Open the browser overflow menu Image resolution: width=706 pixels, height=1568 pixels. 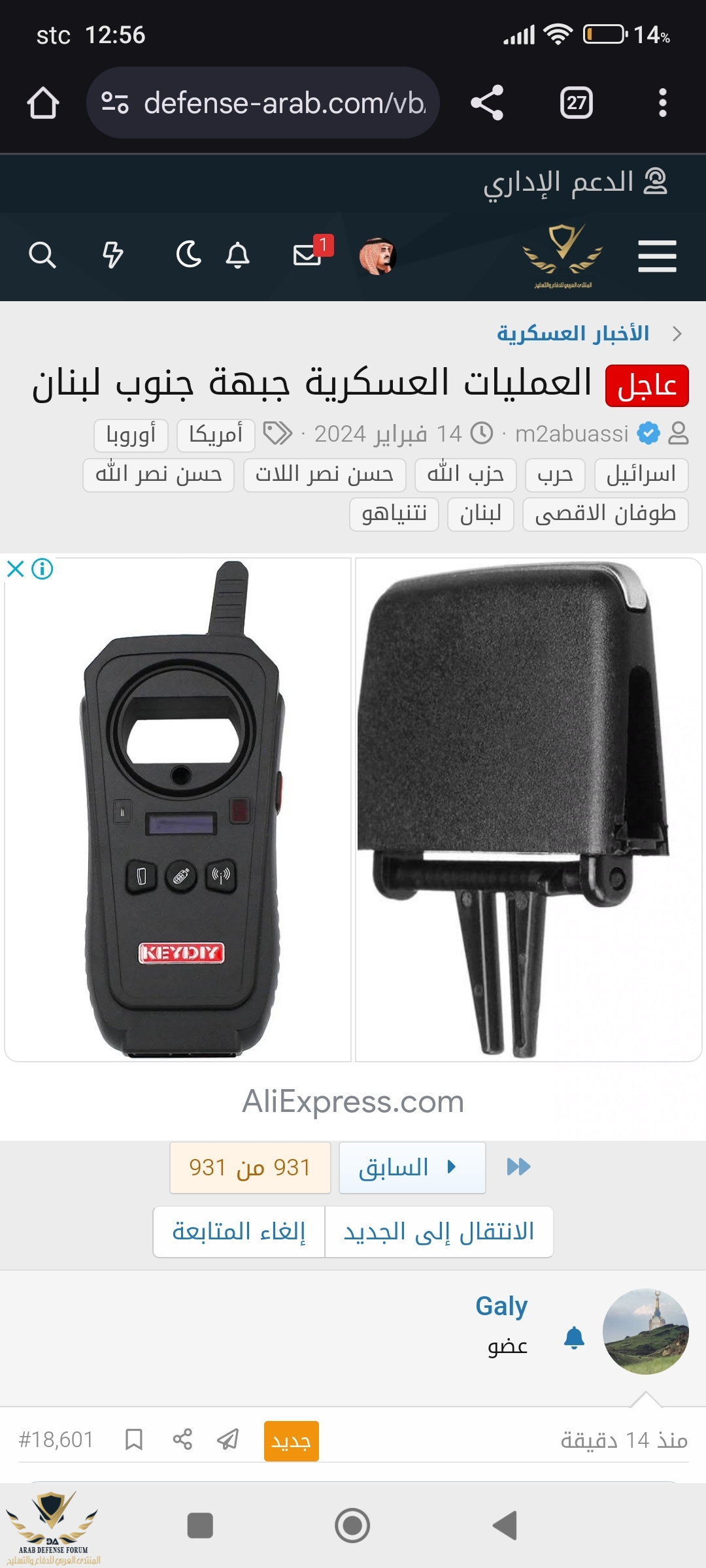click(x=662, y=103)
